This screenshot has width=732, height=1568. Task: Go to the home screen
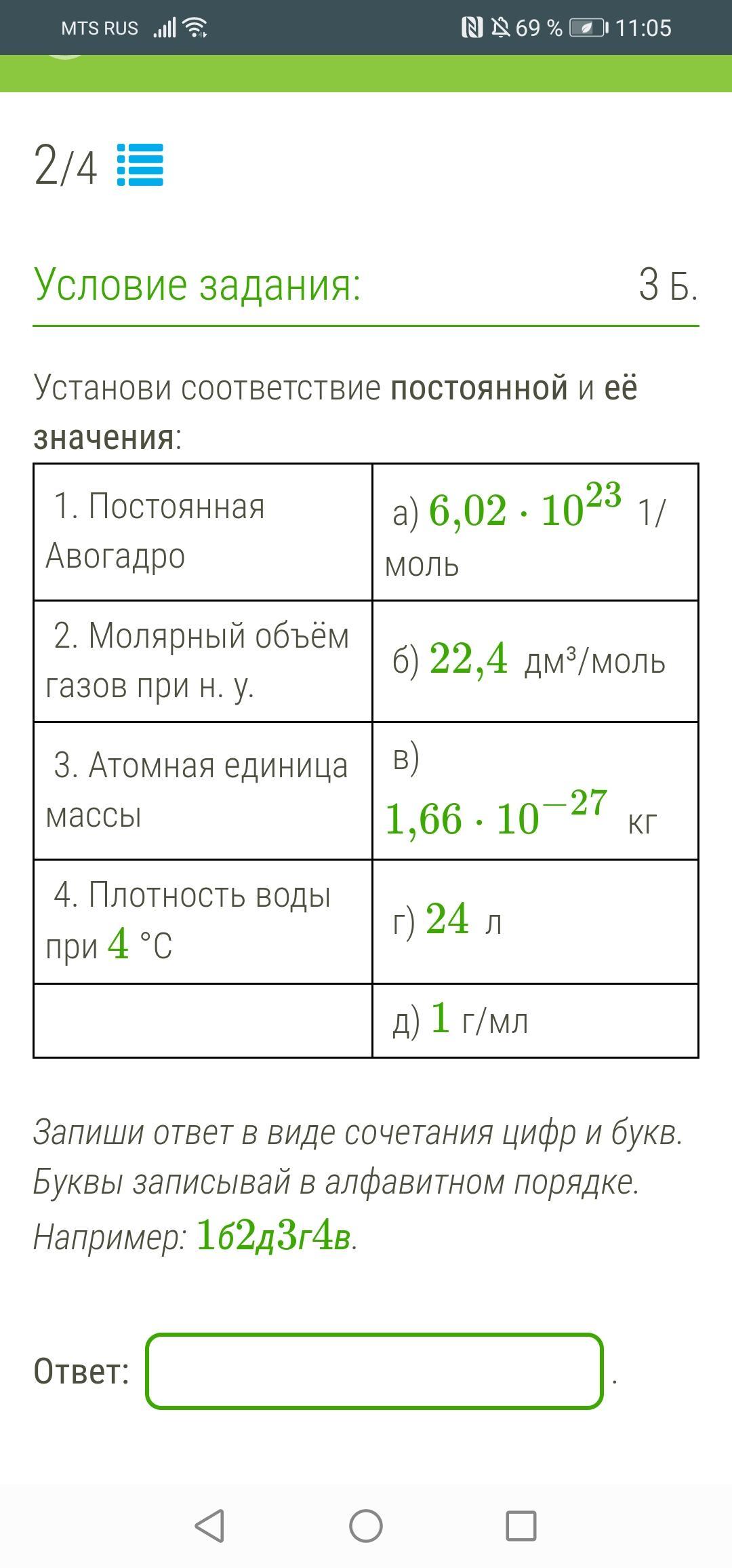point(366,1526)
